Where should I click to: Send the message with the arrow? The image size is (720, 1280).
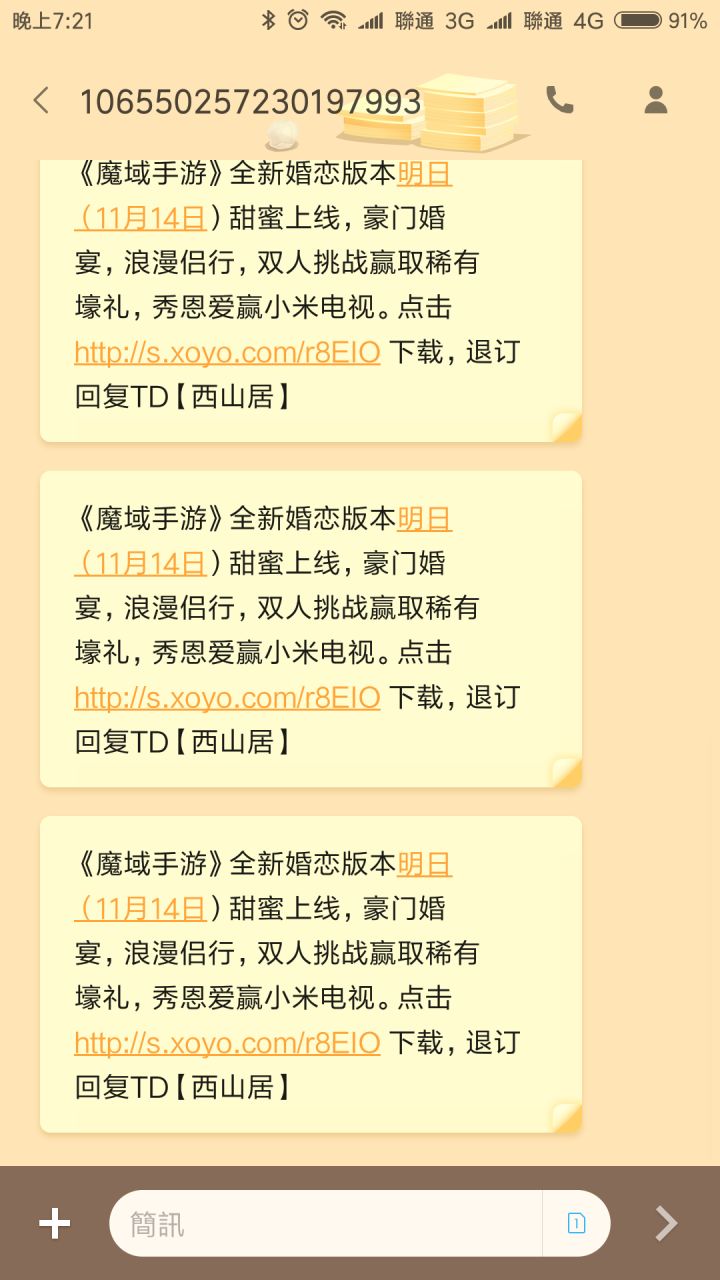tap(666, 1223)
